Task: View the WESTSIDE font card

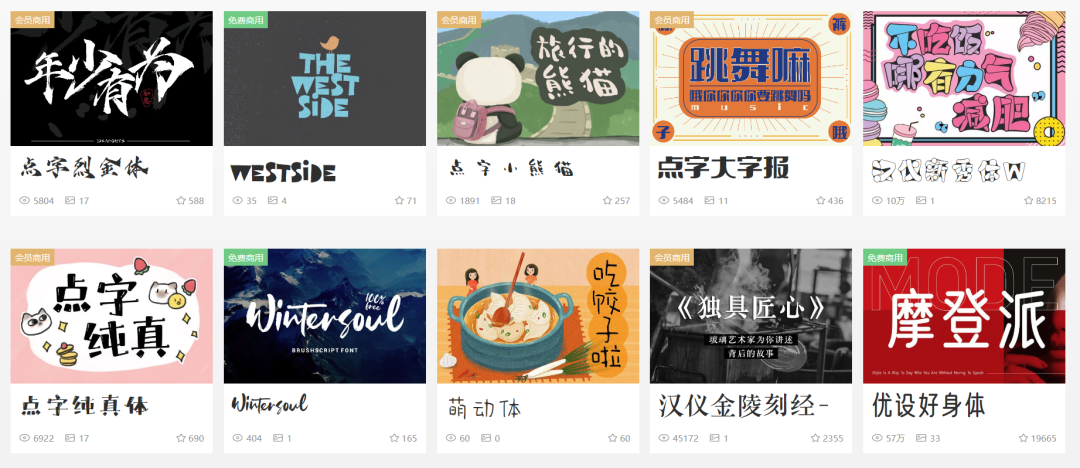Action: click(325, 79)
